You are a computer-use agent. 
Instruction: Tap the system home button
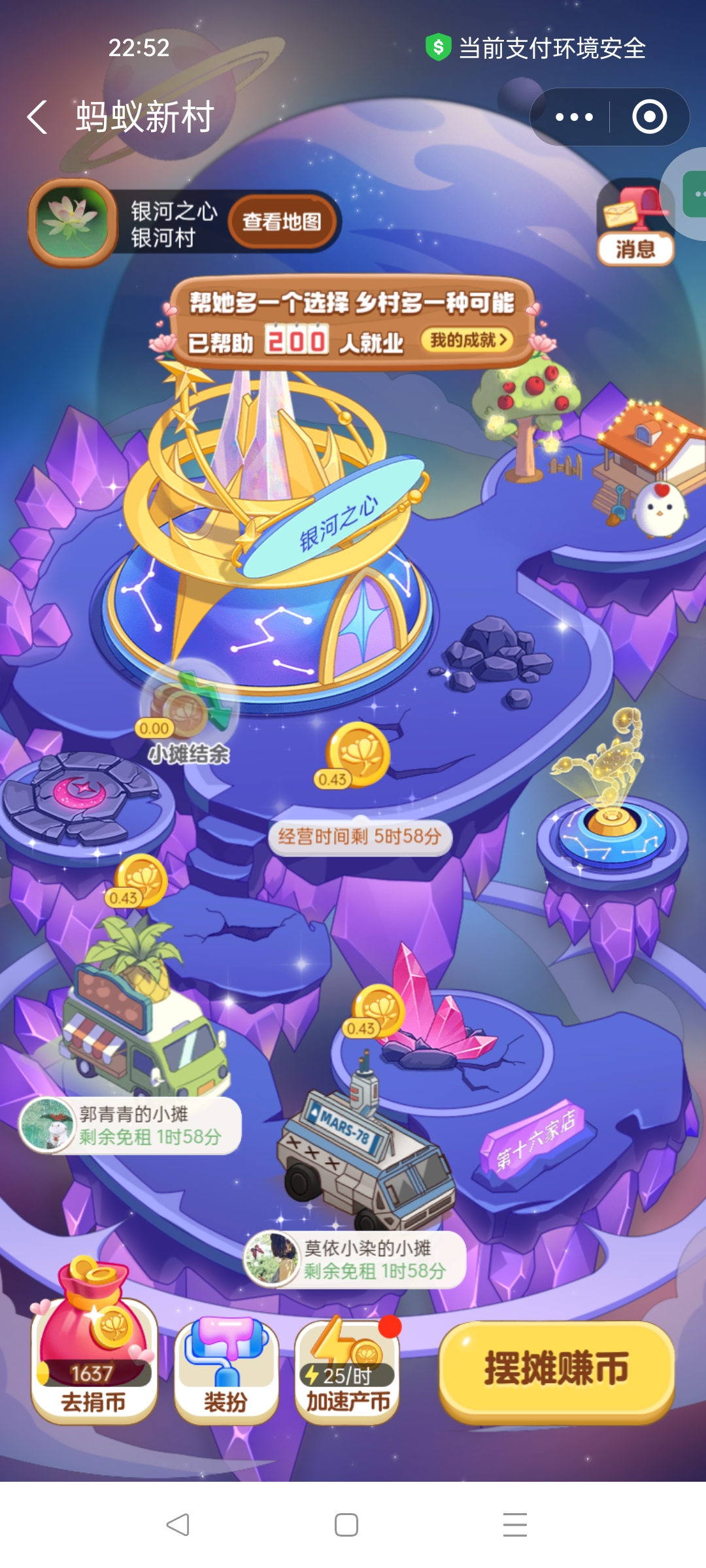click(346, 1525)
